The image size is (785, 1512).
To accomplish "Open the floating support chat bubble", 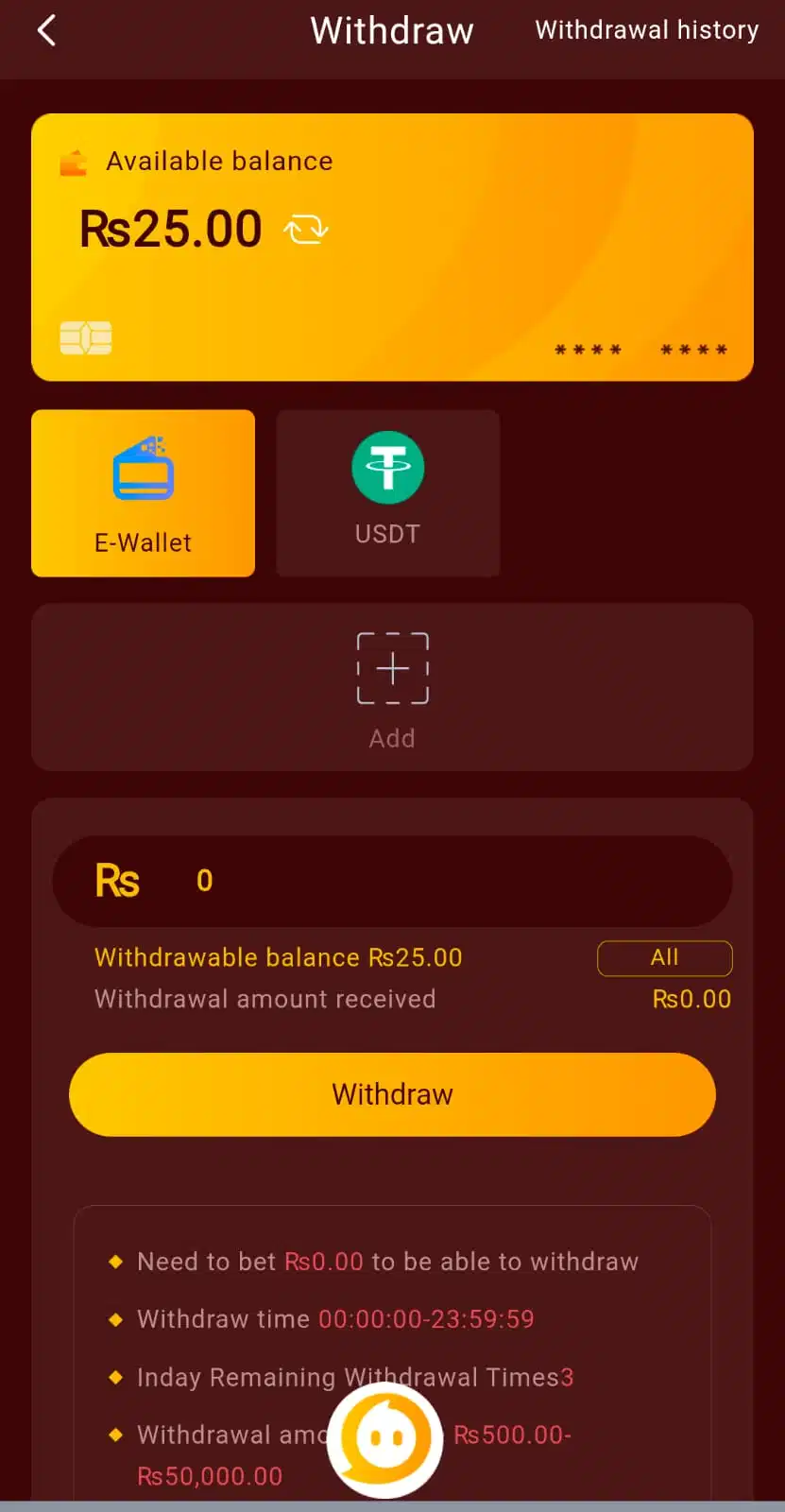I will (385, 1439).
